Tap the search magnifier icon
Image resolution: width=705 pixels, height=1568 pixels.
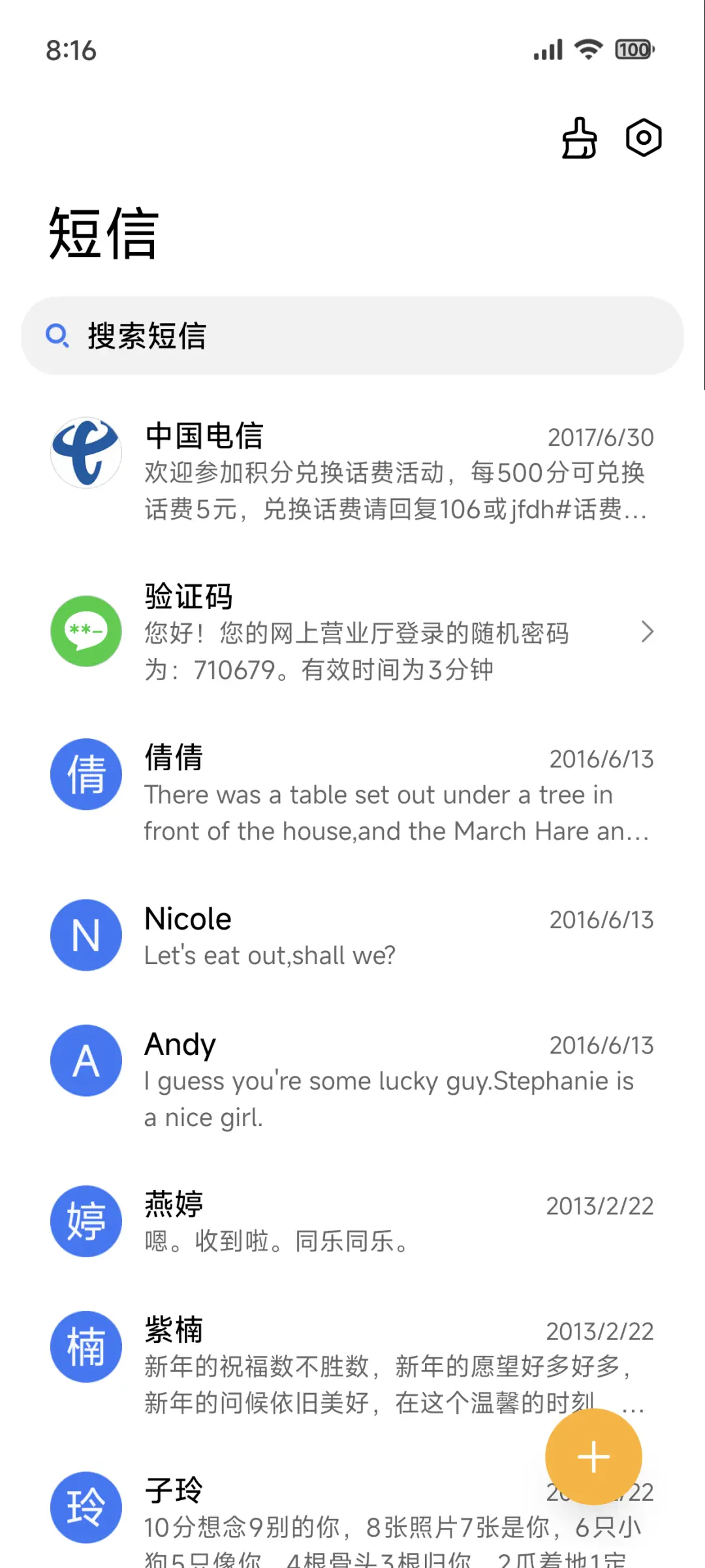59,336
